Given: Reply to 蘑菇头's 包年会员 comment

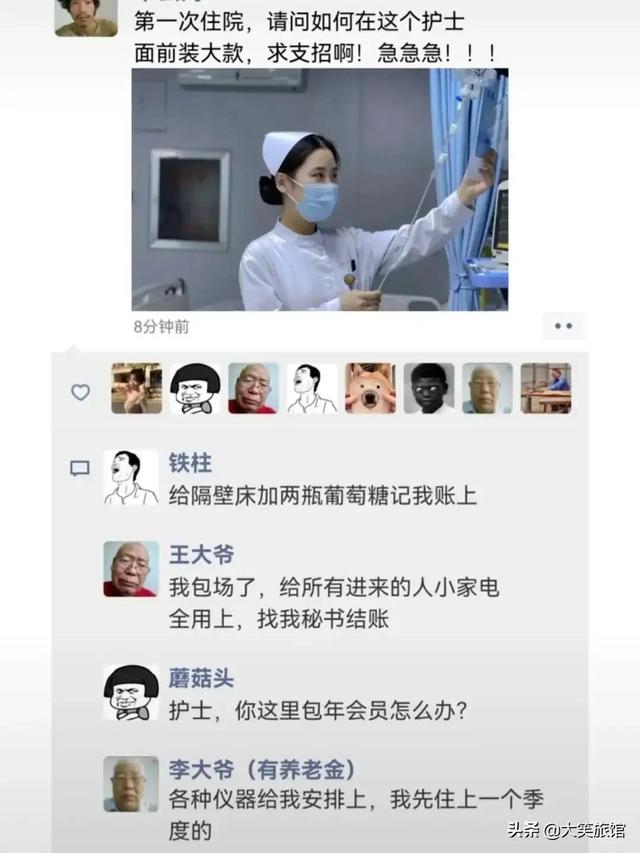Looking at the screenshot, I should 318,711.
